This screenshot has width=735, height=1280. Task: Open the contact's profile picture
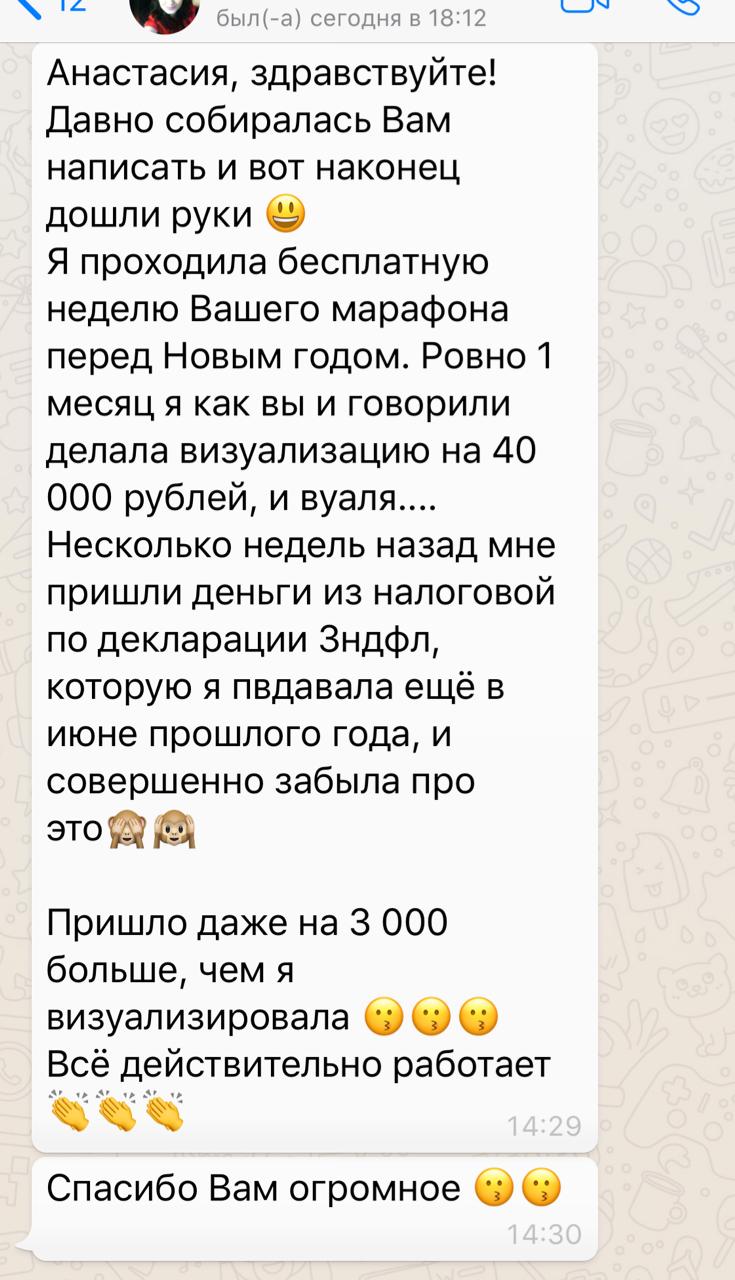[x=165, y=12]
